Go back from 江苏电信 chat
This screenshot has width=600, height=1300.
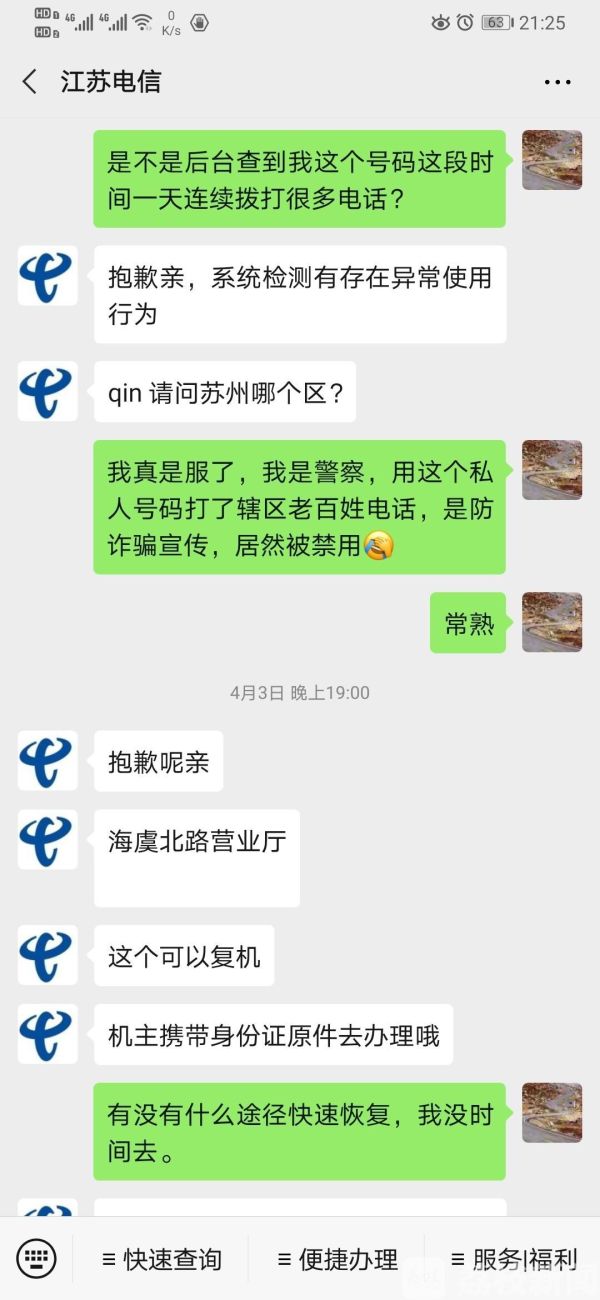click(30, 82)
